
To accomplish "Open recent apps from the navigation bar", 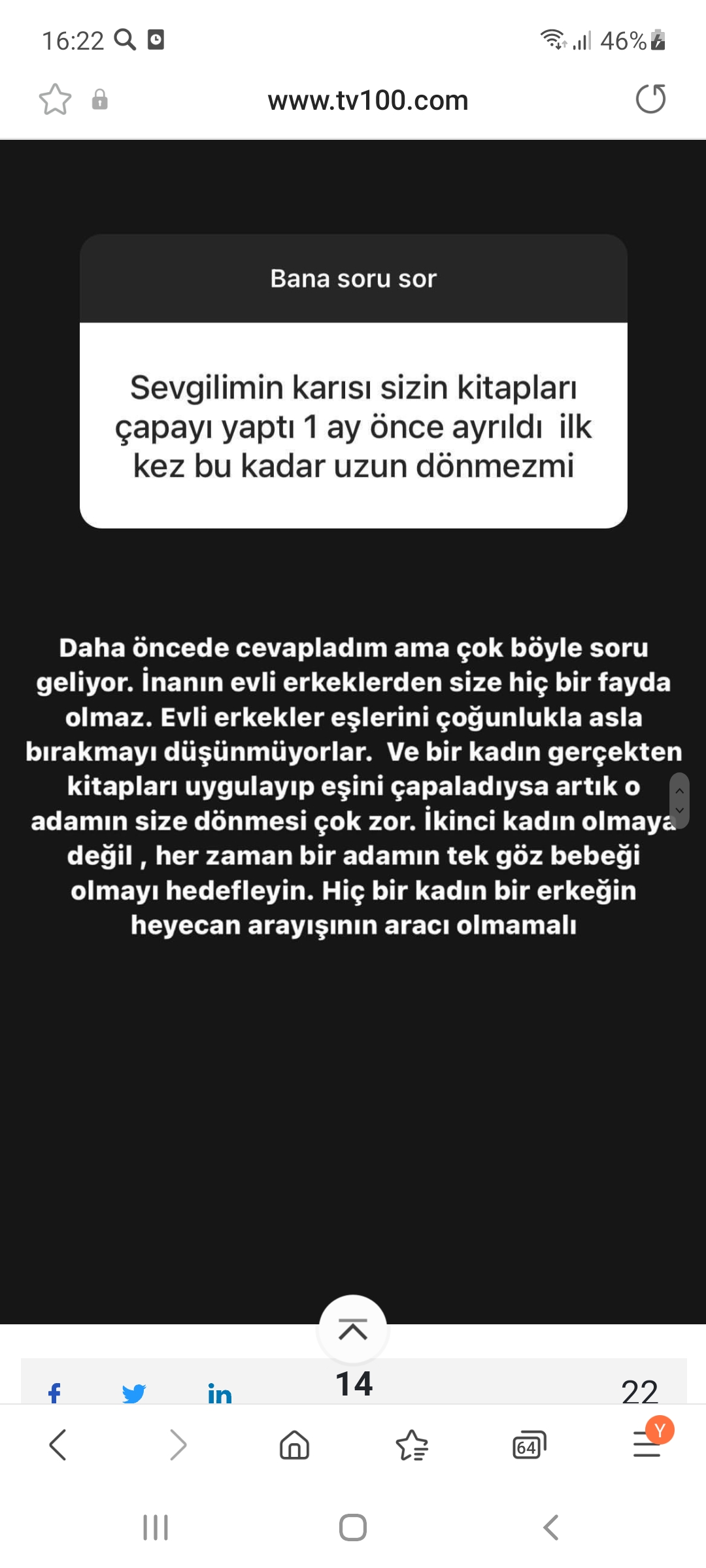I will (156, 1527).
